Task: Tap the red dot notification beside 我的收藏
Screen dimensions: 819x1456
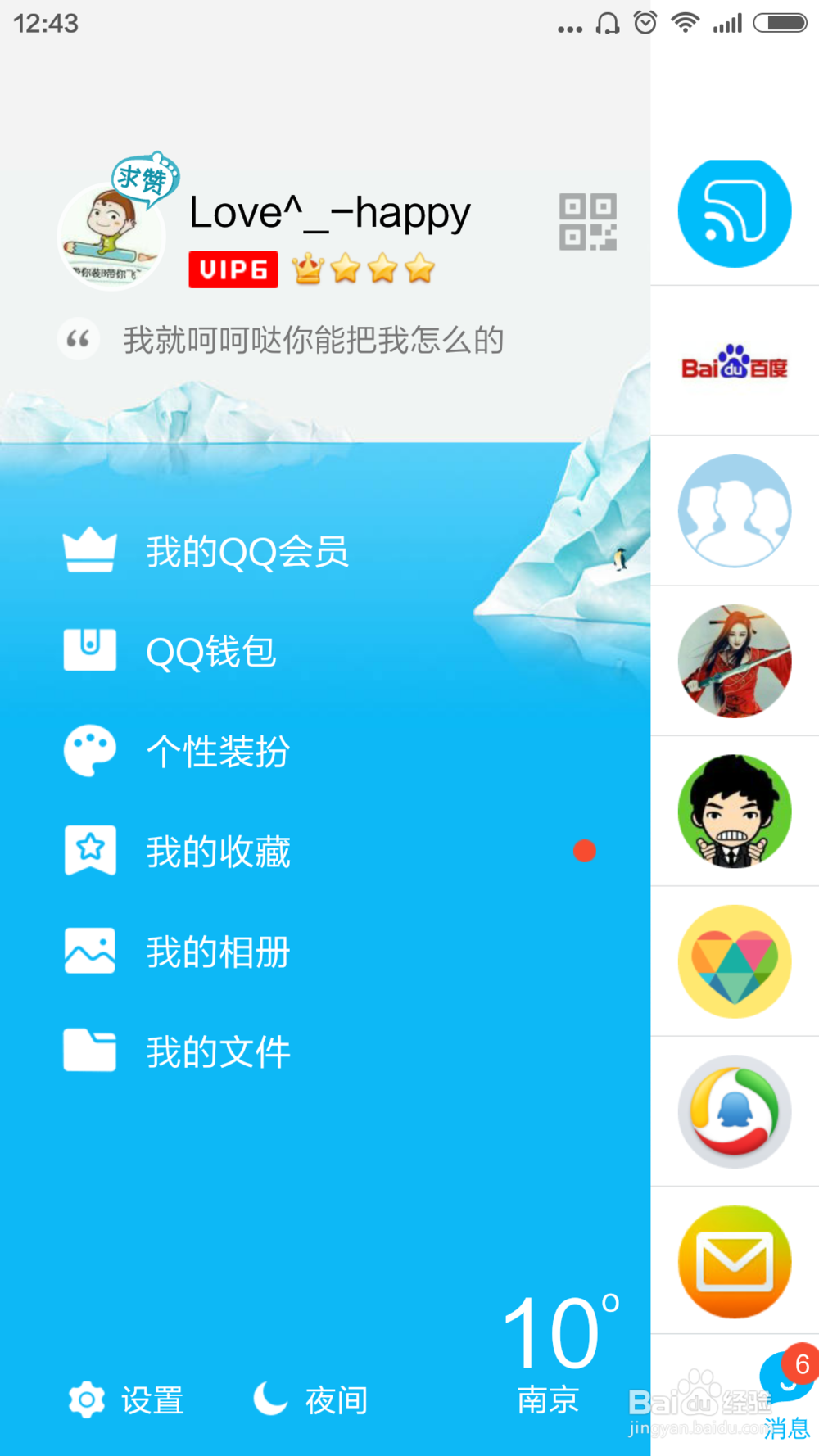Action: coord(584,852)
